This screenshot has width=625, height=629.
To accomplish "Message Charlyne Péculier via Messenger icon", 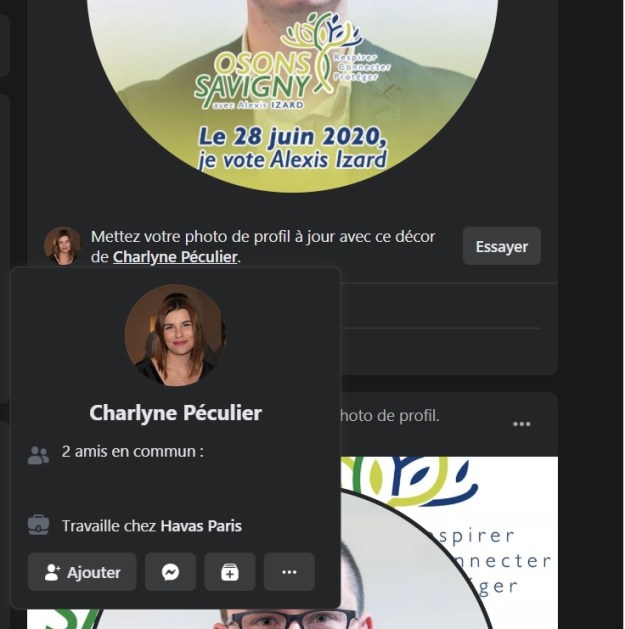I will 170,572.
